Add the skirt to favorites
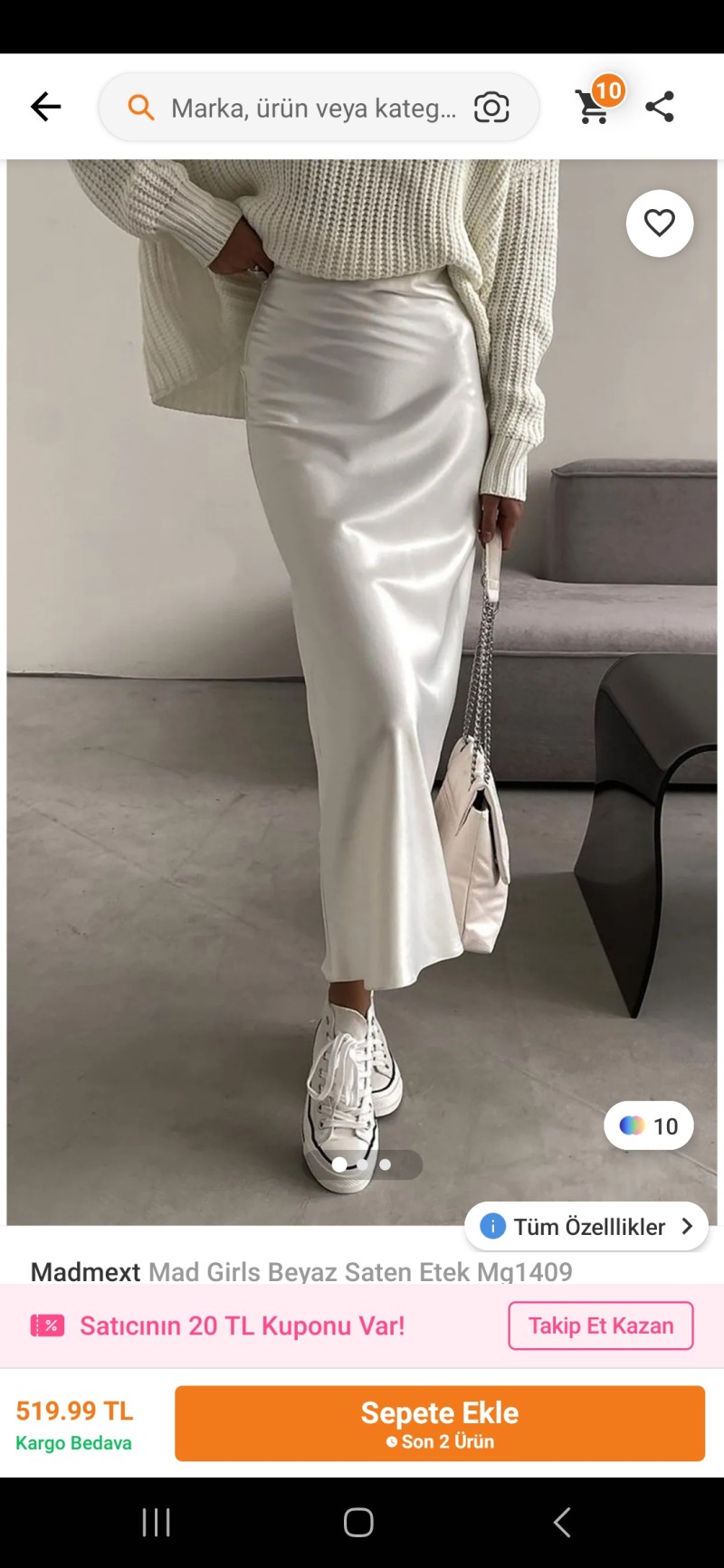This screenshot has height=1568, width=724. click(x=659, y=223)
